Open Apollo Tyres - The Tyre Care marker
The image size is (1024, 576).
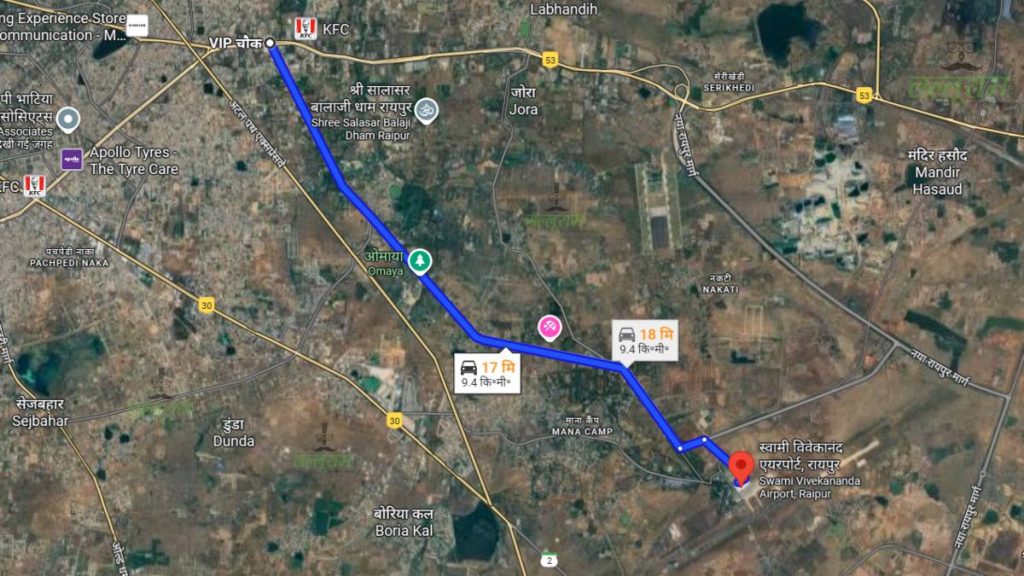coord(72,159)
